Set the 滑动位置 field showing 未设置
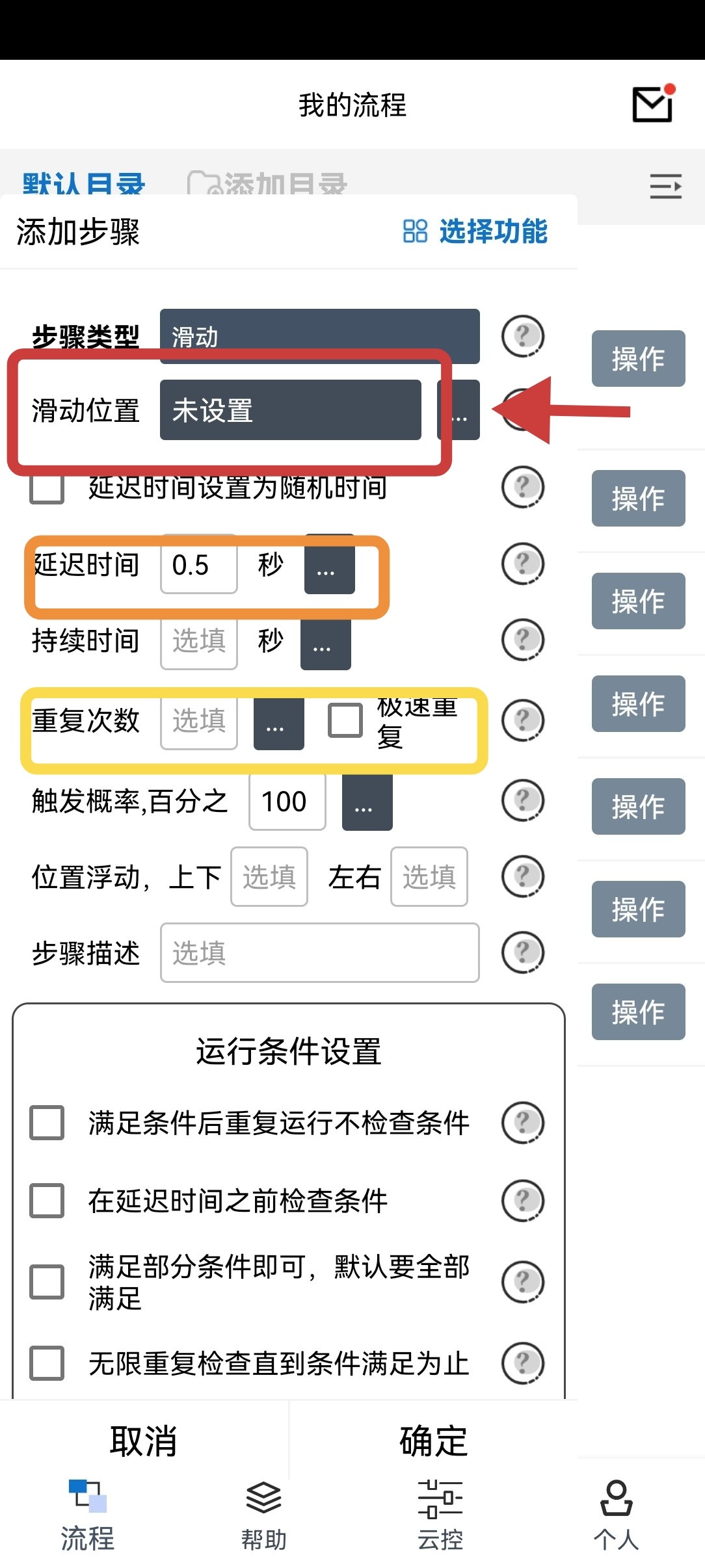The height and width of the screenshot is (1568, 705). click(x=290, y=410)
